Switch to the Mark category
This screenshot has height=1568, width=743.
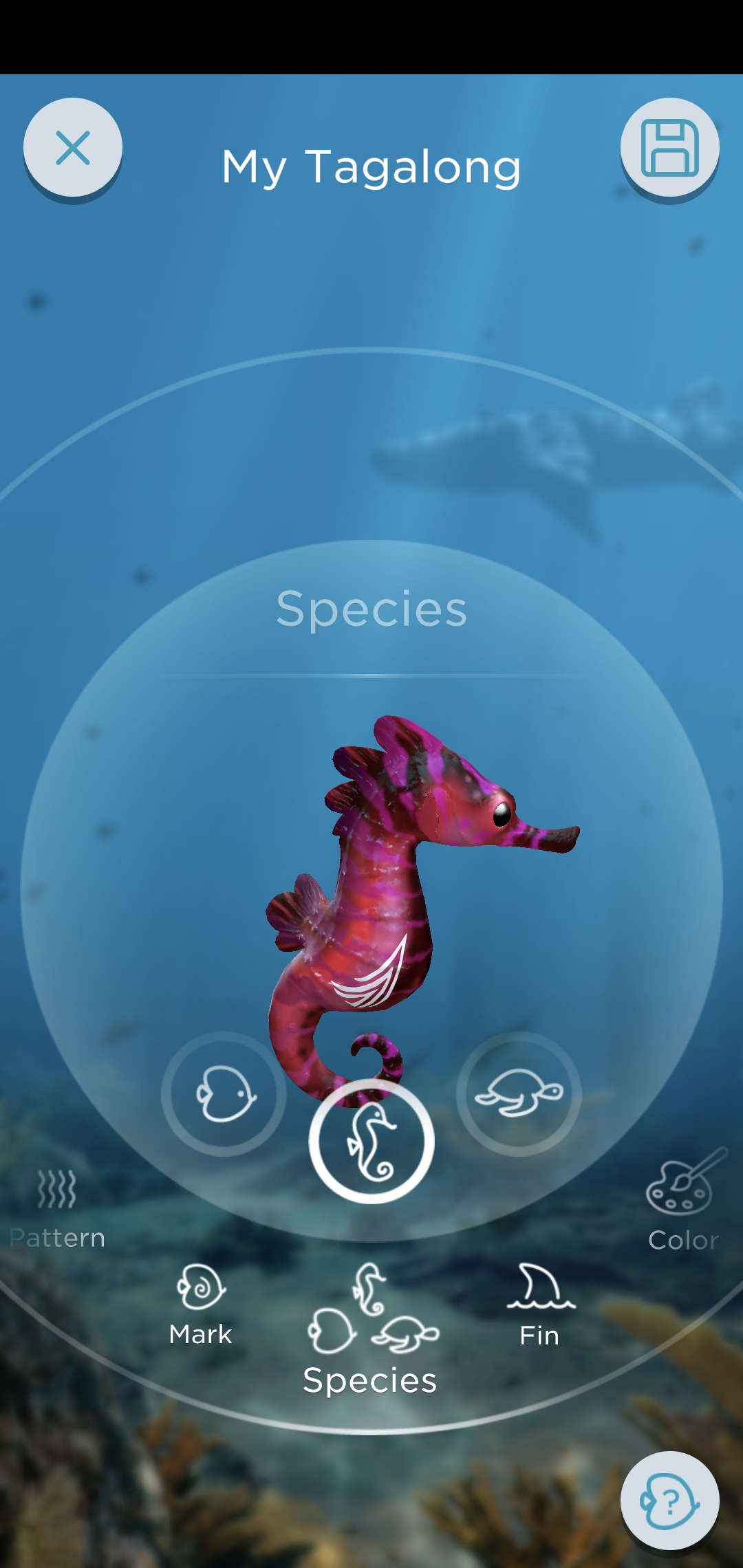[201, 1305]
